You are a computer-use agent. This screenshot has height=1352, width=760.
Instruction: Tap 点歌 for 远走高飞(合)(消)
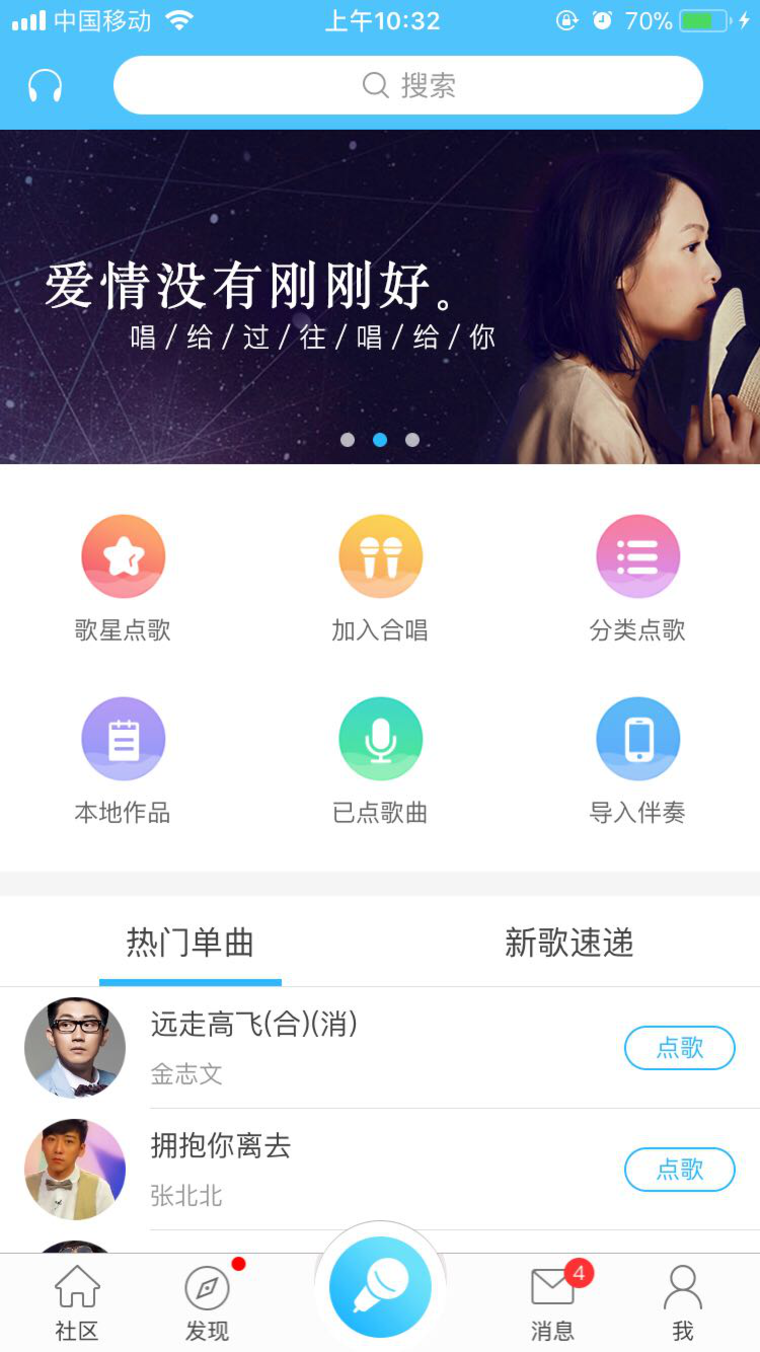click(680, 1047)
